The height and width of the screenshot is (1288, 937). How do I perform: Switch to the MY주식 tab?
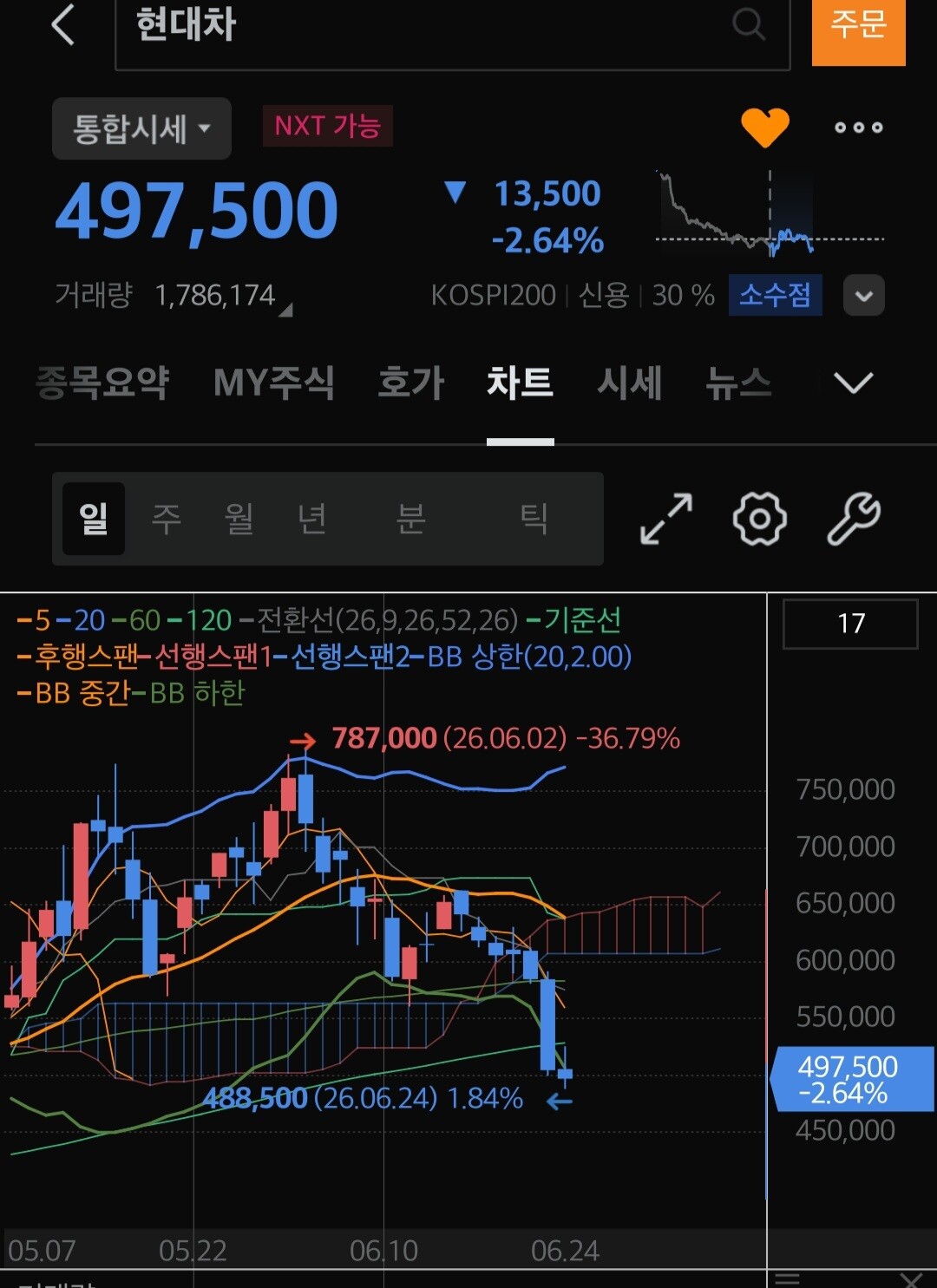[274, 382]
